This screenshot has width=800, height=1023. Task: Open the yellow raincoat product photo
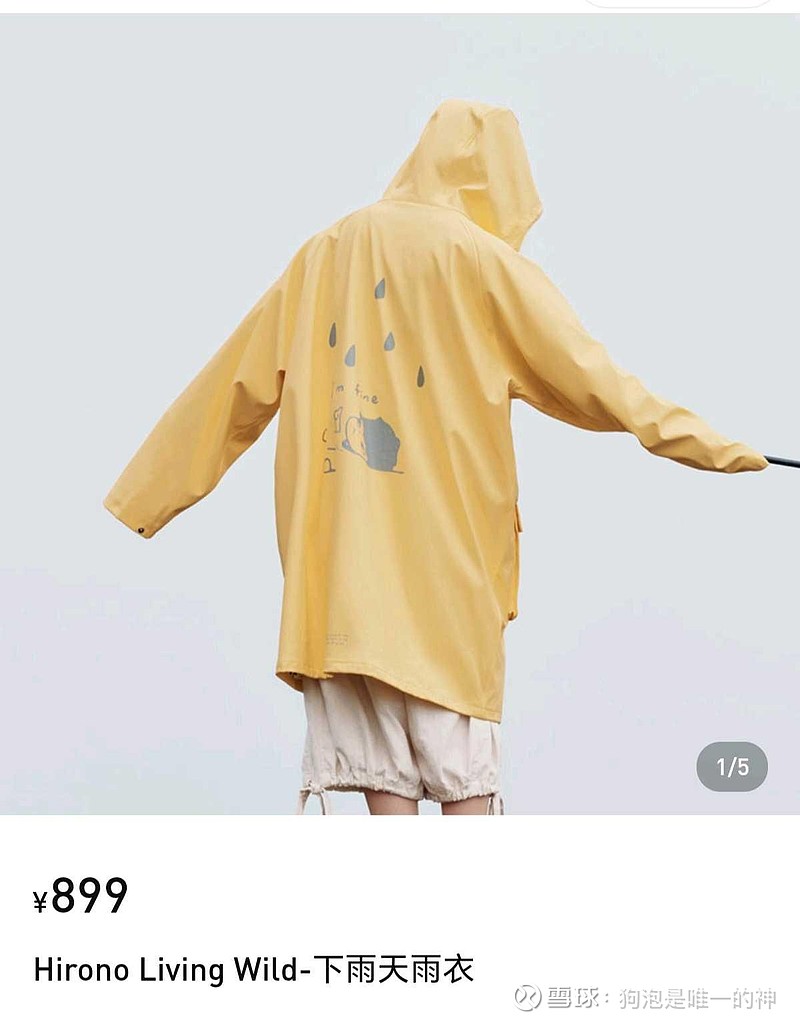click(x=400, y=414)
